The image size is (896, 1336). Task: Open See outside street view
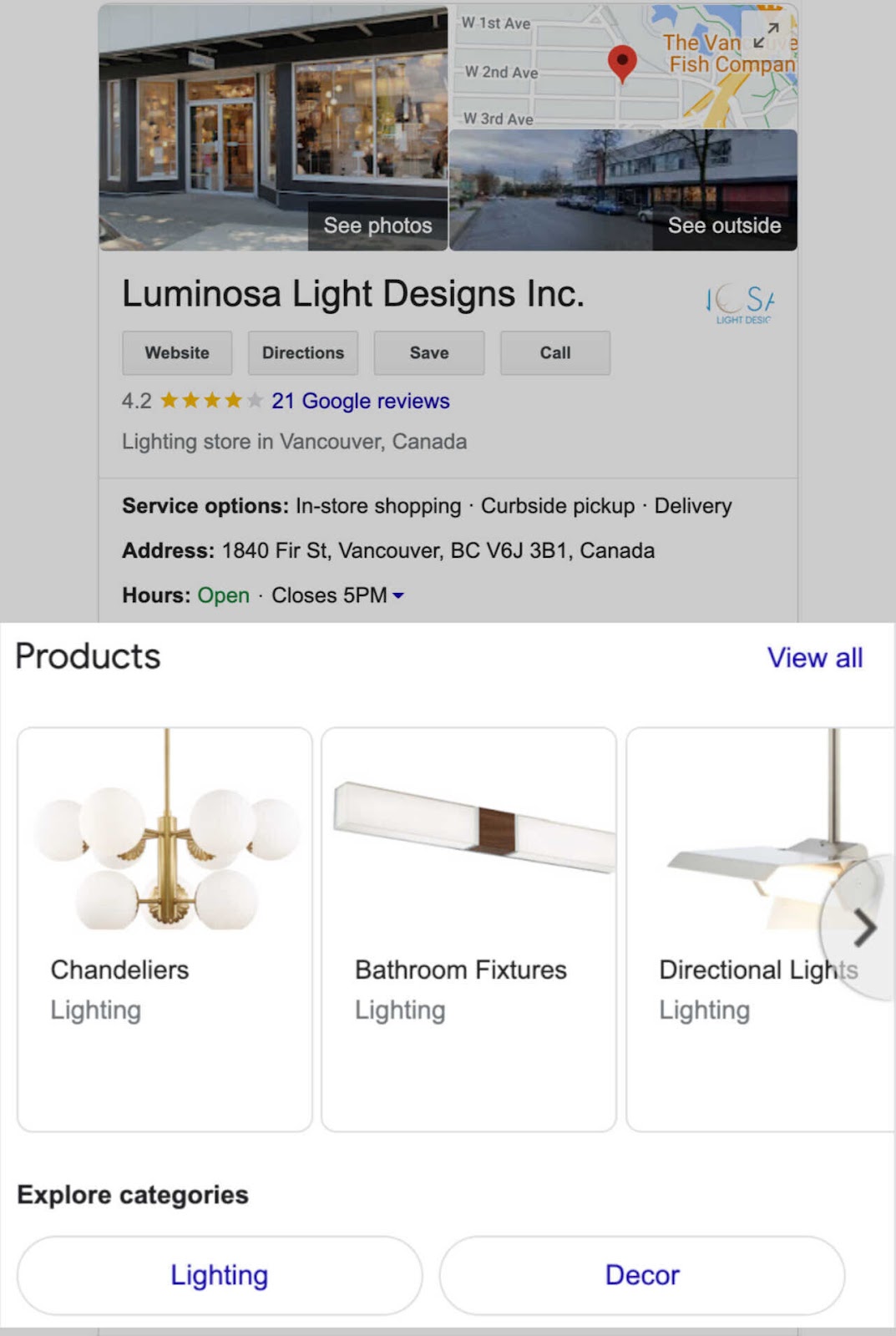pyautogui.click(x=724, y=225)
